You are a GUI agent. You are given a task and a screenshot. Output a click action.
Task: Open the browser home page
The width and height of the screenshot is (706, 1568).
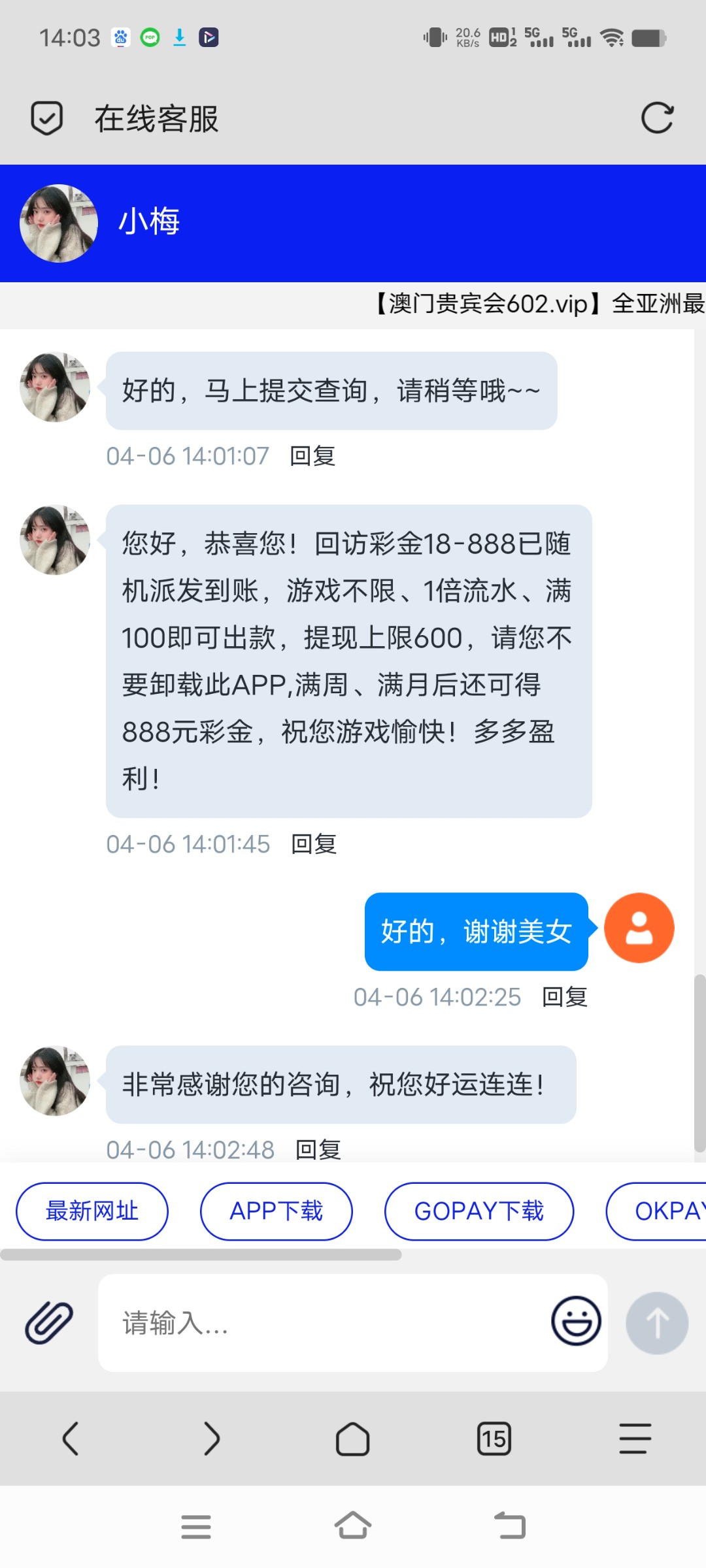coord(353,1439)
